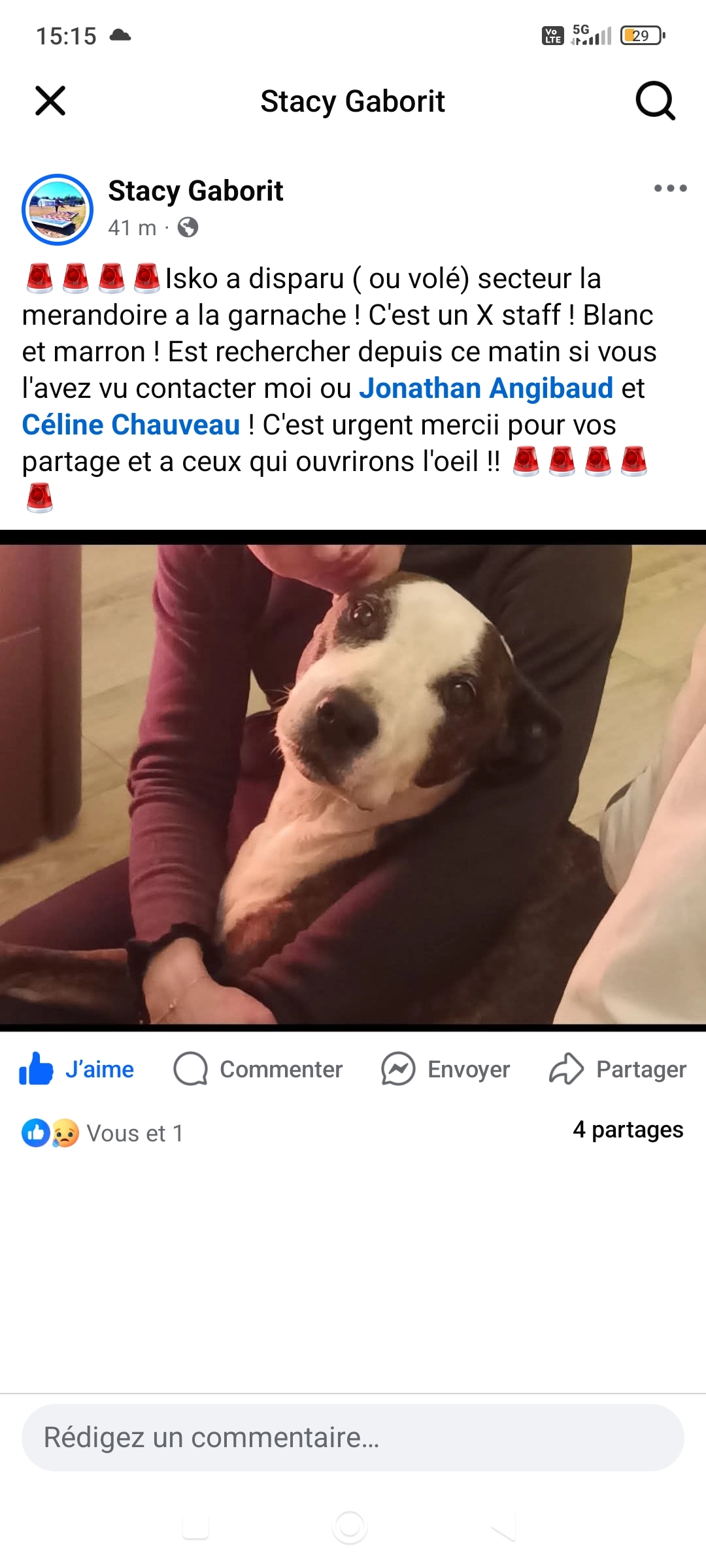Share the post with Partager

coord(618,1070)
